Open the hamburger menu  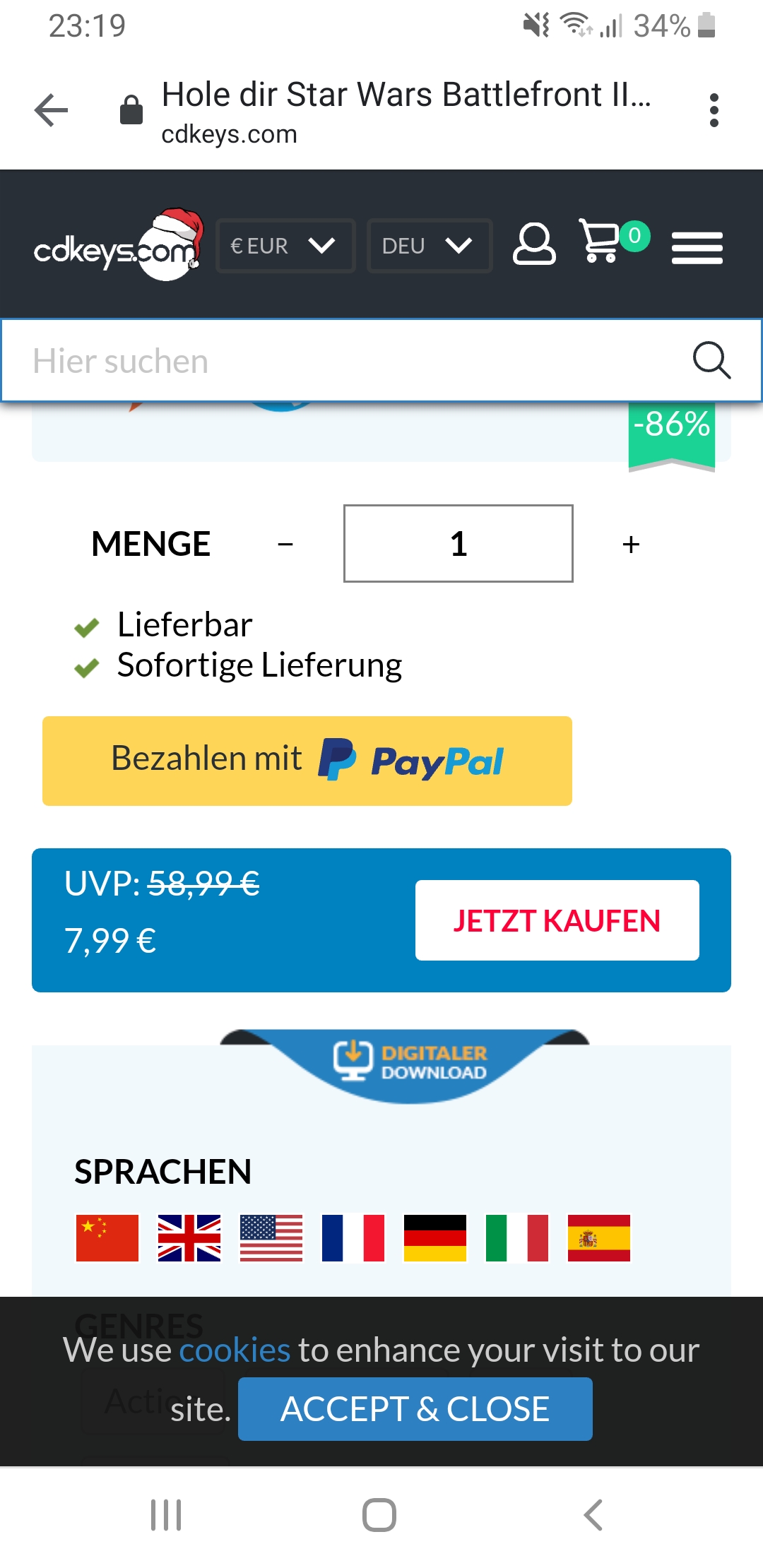[697, 248]
